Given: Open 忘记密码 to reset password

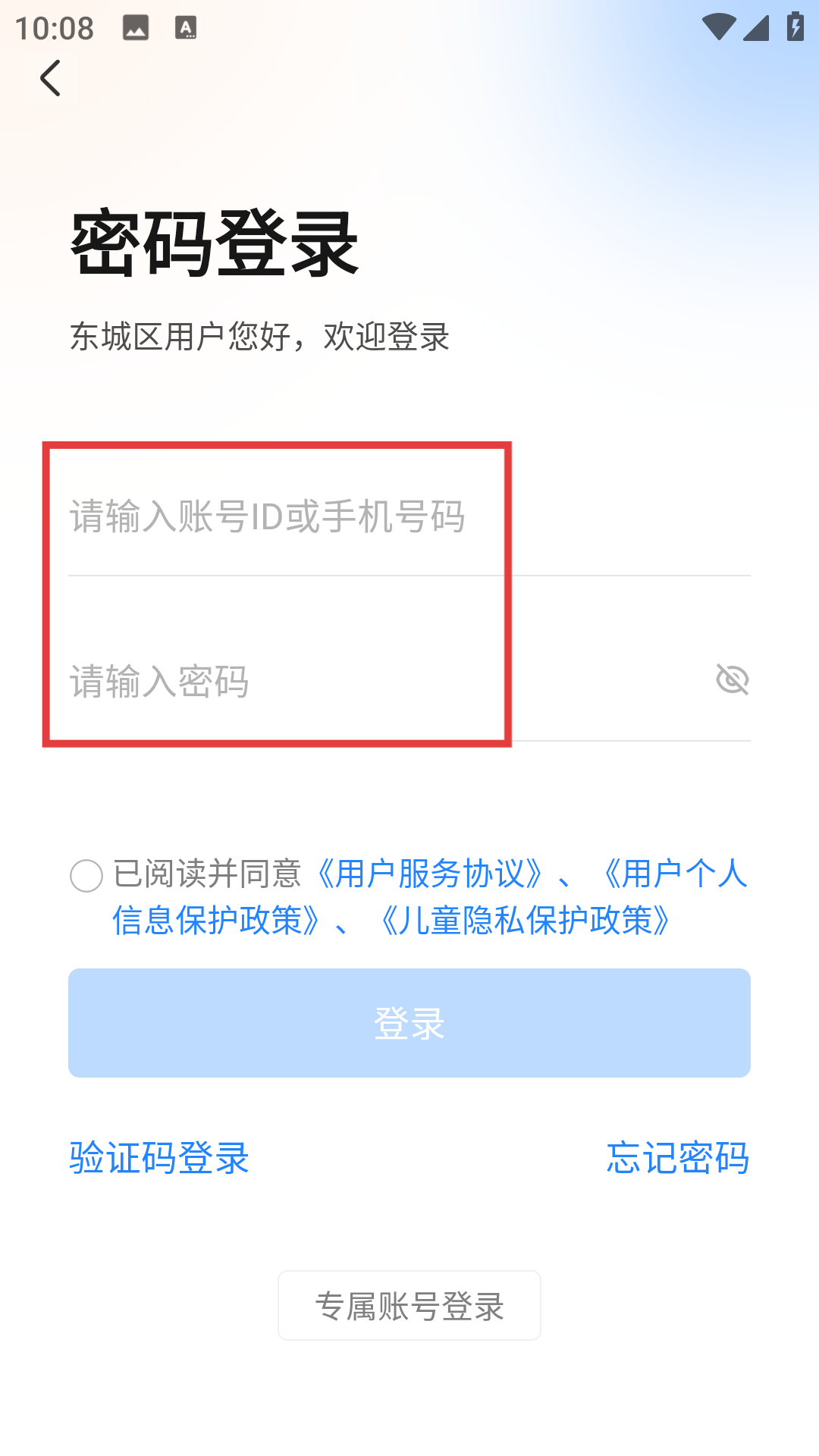Looking at the screenshot, I should pos(677,1158).
